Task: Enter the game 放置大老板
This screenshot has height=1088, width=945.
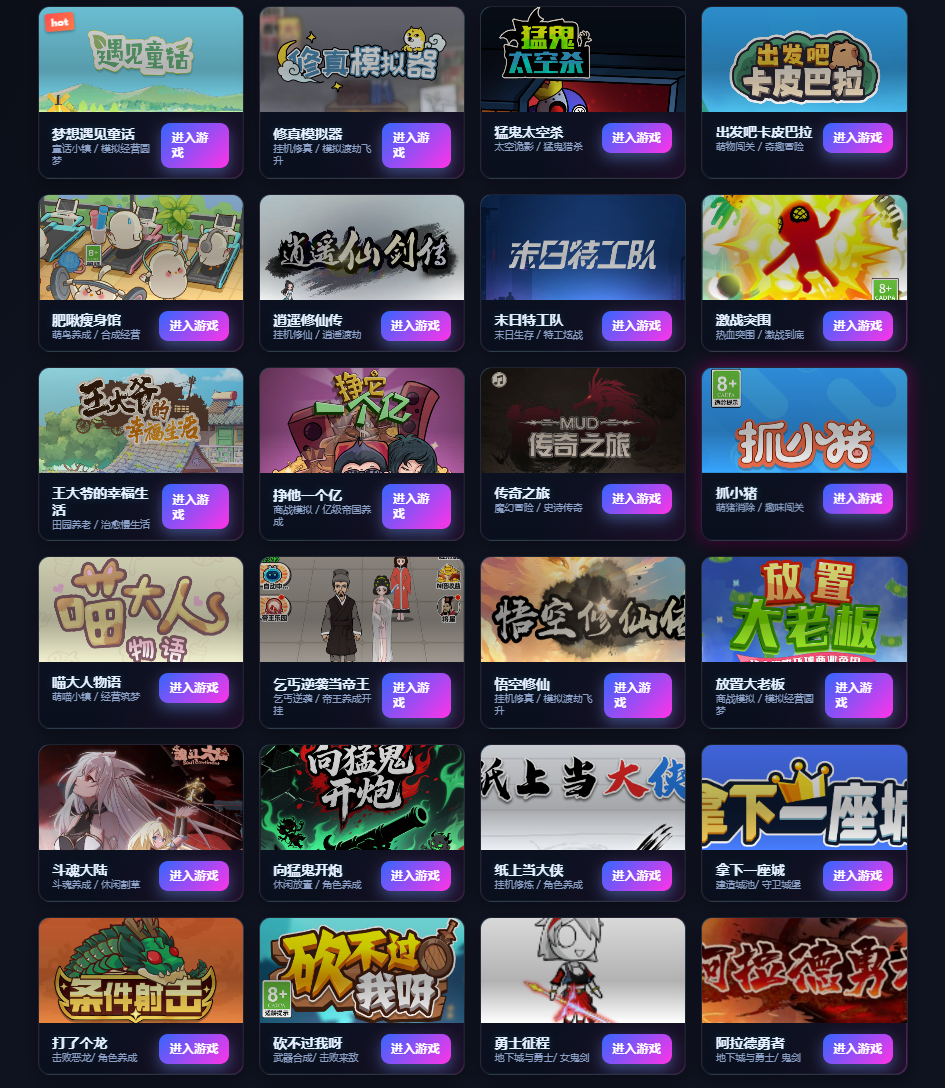Action: (857, 695)
